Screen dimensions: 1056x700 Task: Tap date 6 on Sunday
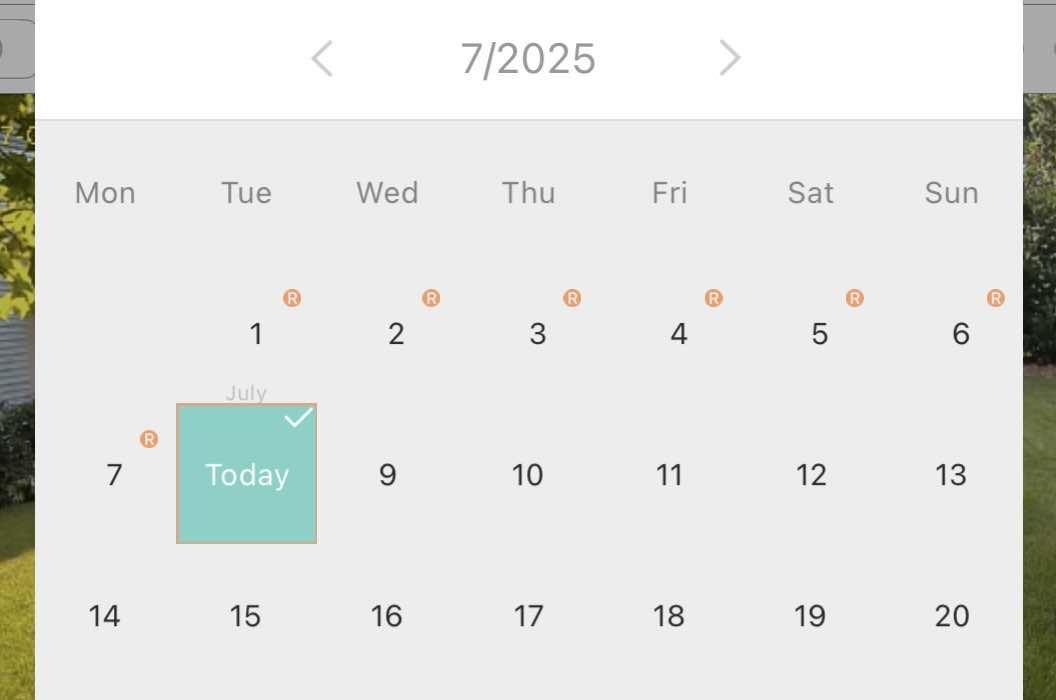[960, 334]
